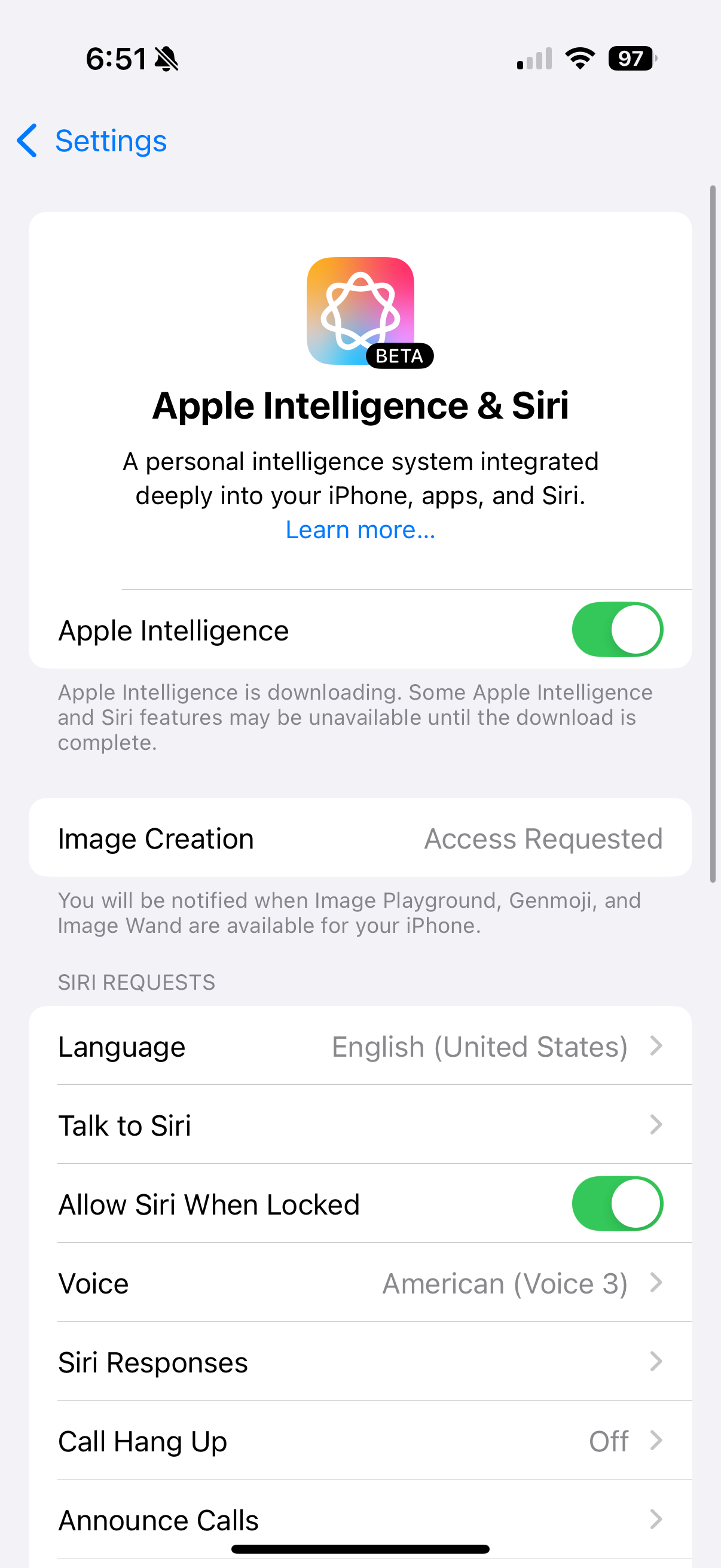Open Talk to Siri options
This screenshot has height=1568, width=721.
pyautogui.click(x=360, y=1125)
